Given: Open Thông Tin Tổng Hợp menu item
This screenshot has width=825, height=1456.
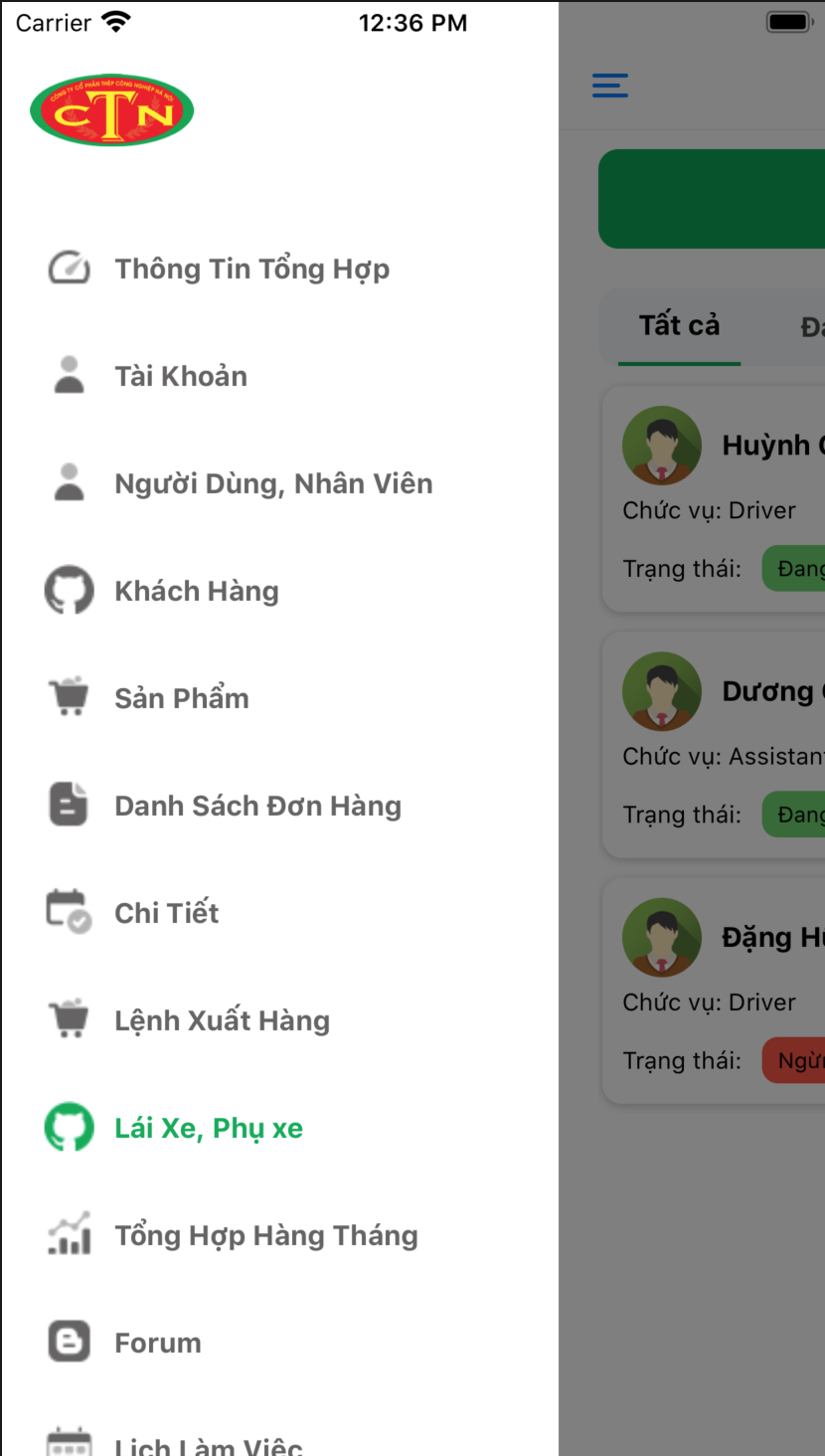Looking at the screenshot, I should coord(279,269).
